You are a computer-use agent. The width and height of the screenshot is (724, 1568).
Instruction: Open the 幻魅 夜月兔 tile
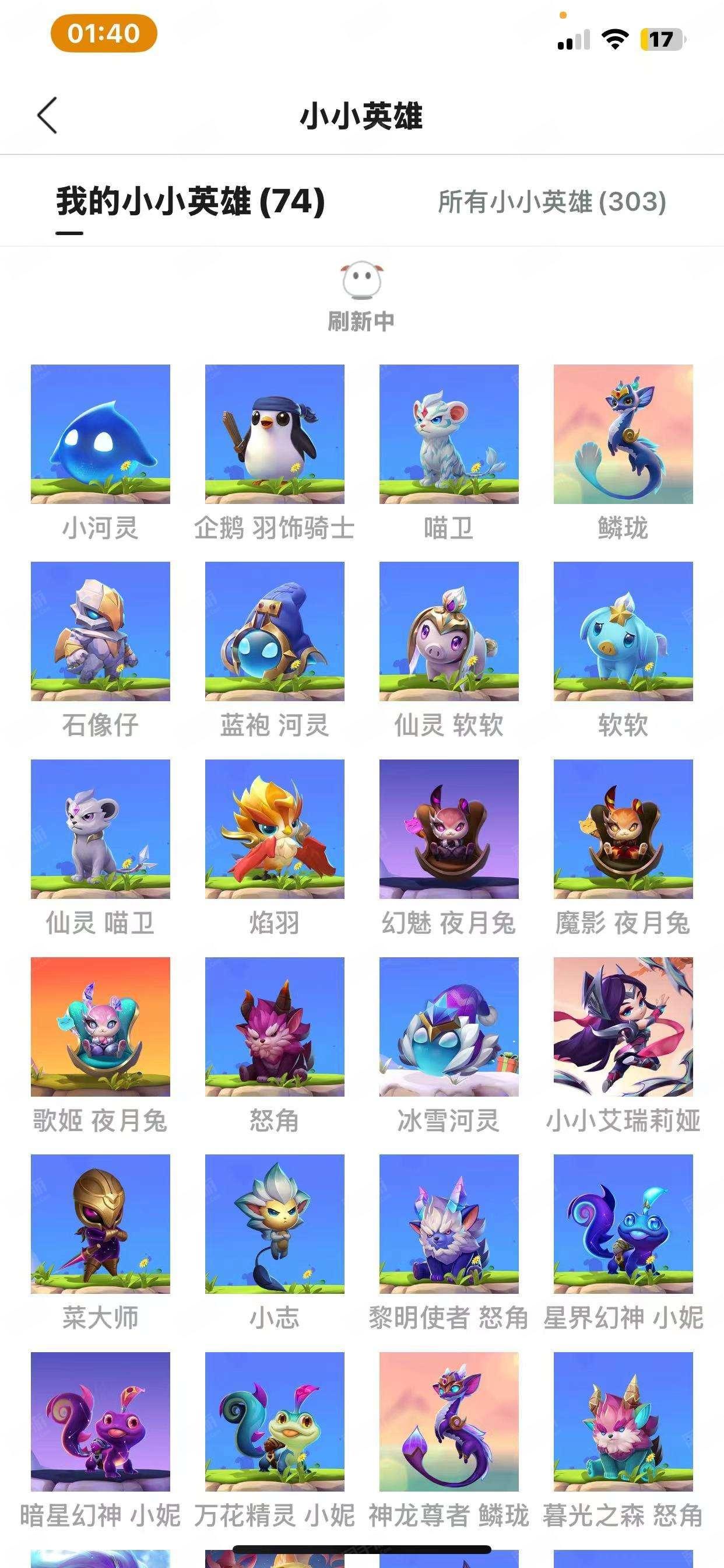449,828
